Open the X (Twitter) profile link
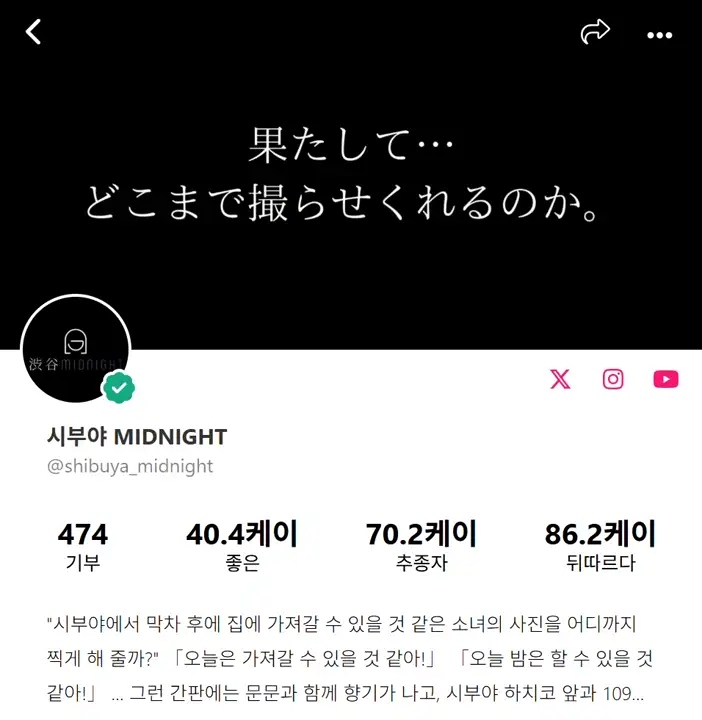 coord(560,379)
